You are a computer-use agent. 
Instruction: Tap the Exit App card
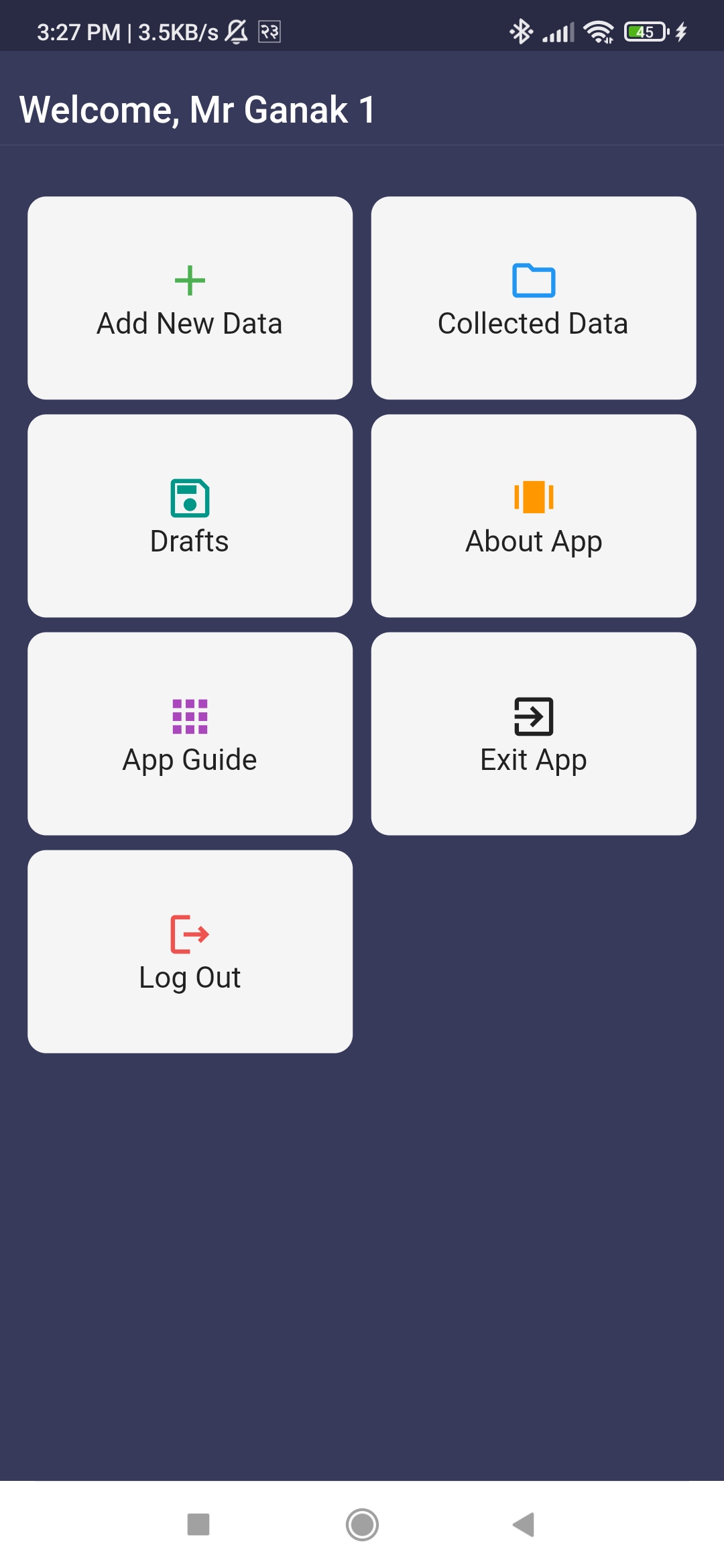point(534,734)
